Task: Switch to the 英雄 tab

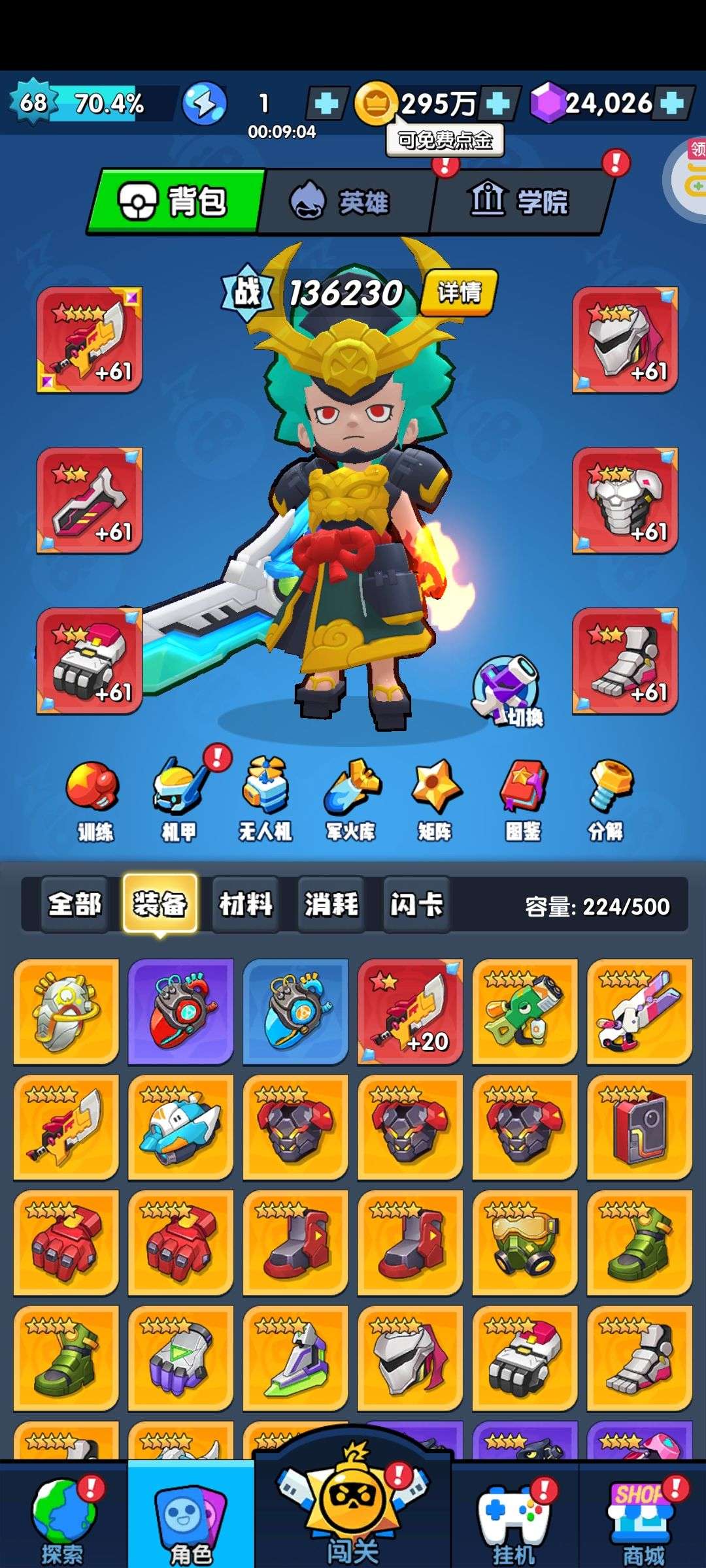Action: (346, 201)
